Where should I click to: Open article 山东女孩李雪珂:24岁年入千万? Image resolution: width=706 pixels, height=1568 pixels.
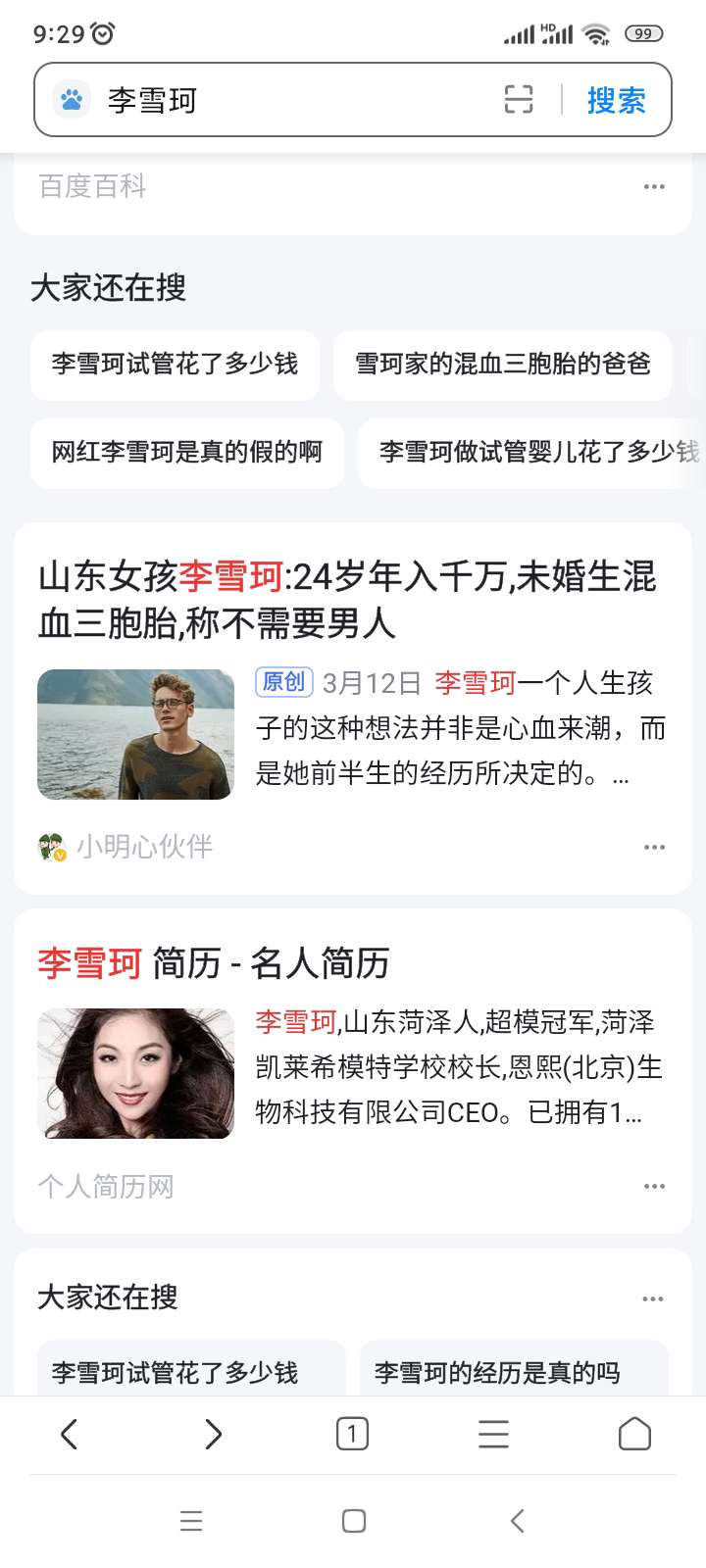coord(347,599)
